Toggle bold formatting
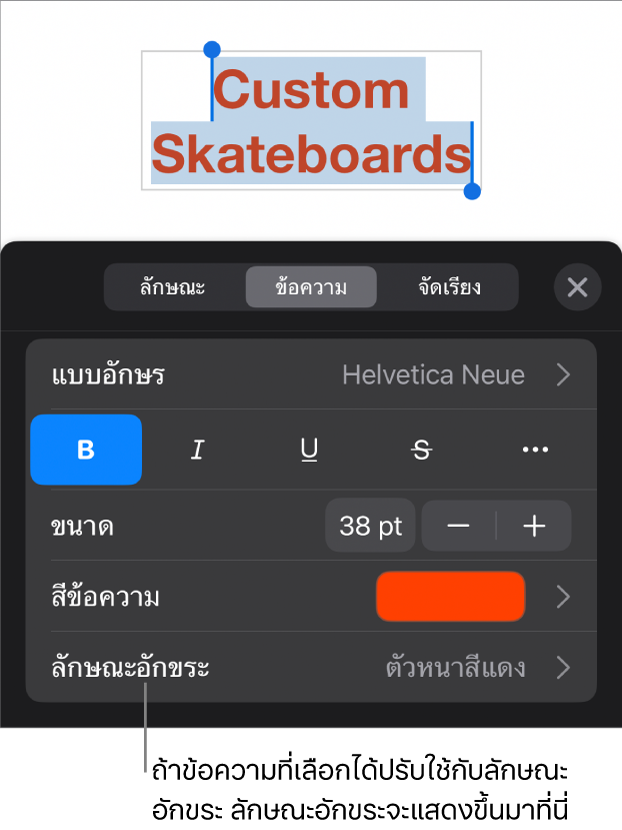Image resolution: width=622 pixels, height=830 pixels. point(86,450)
